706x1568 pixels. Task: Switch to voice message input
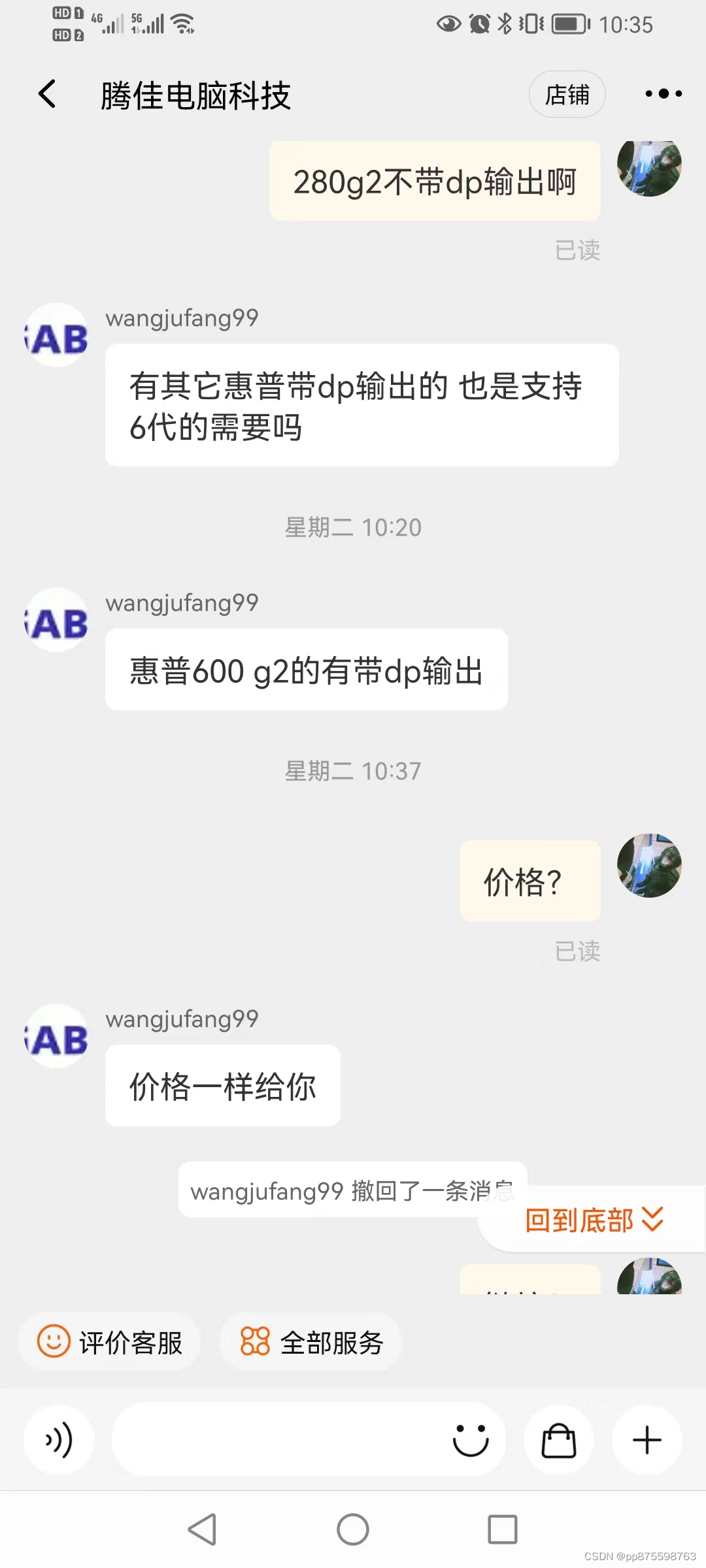point(59,1440)
